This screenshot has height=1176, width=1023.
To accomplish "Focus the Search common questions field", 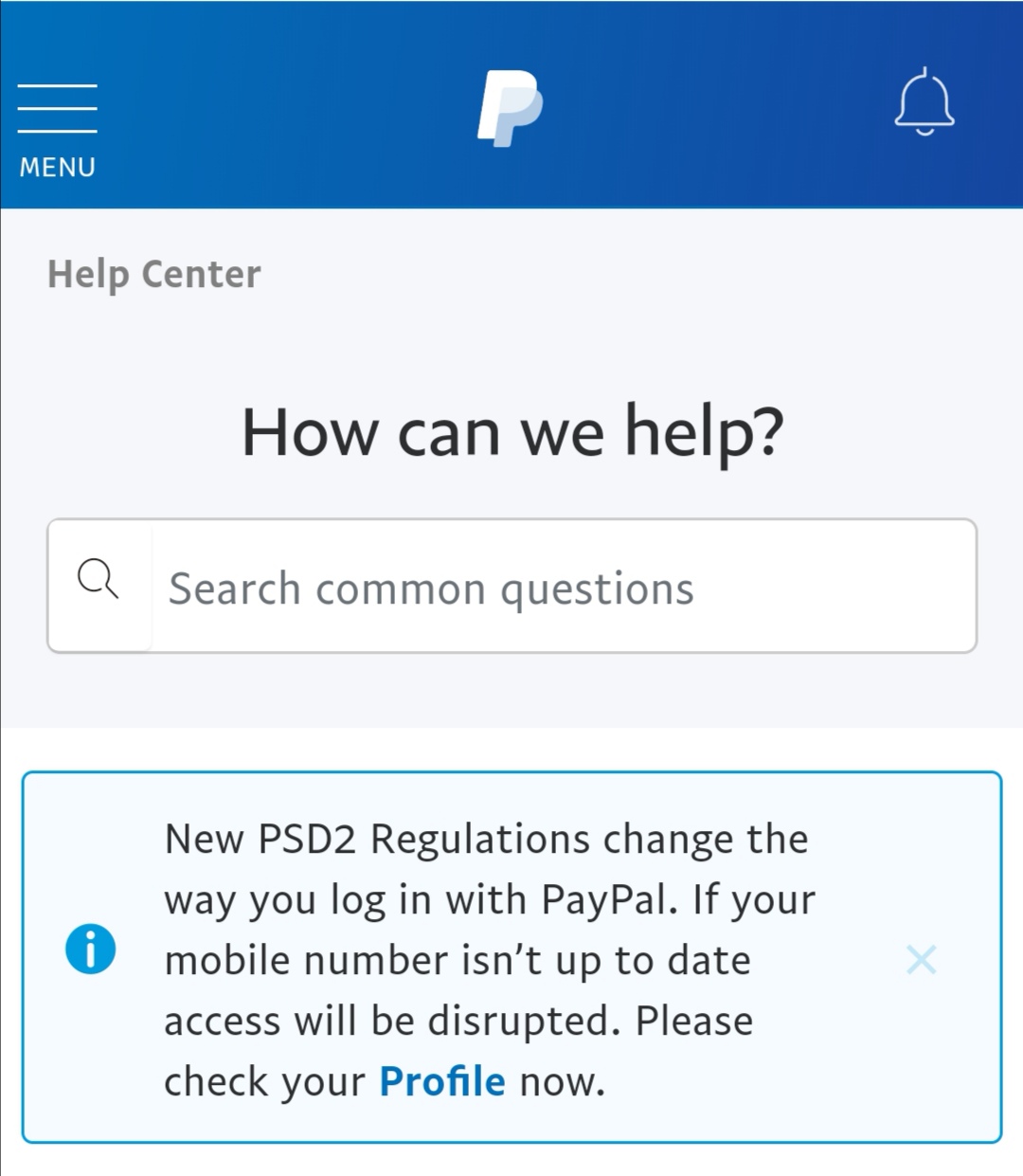I will point(563,588).
